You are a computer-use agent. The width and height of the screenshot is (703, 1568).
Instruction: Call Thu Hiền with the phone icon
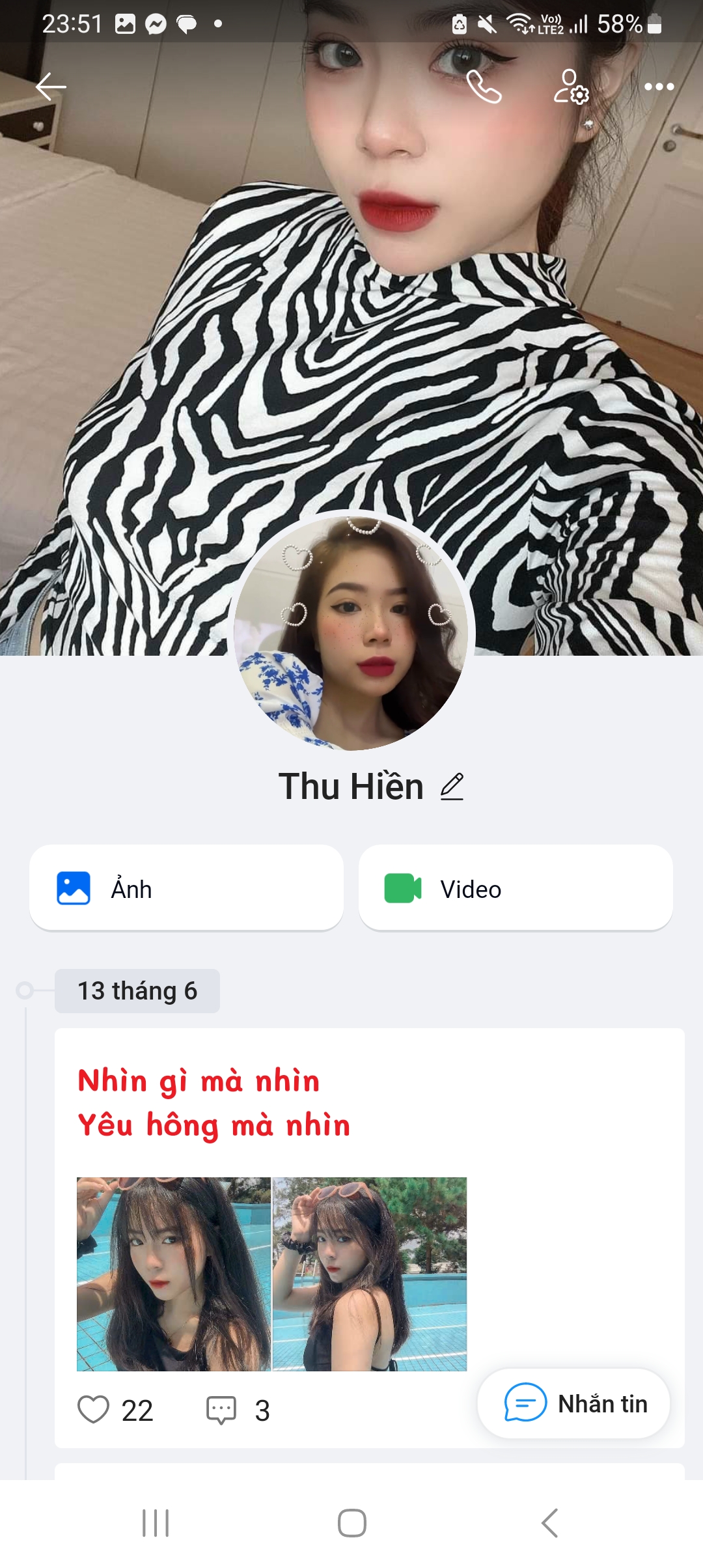point(484,87)
